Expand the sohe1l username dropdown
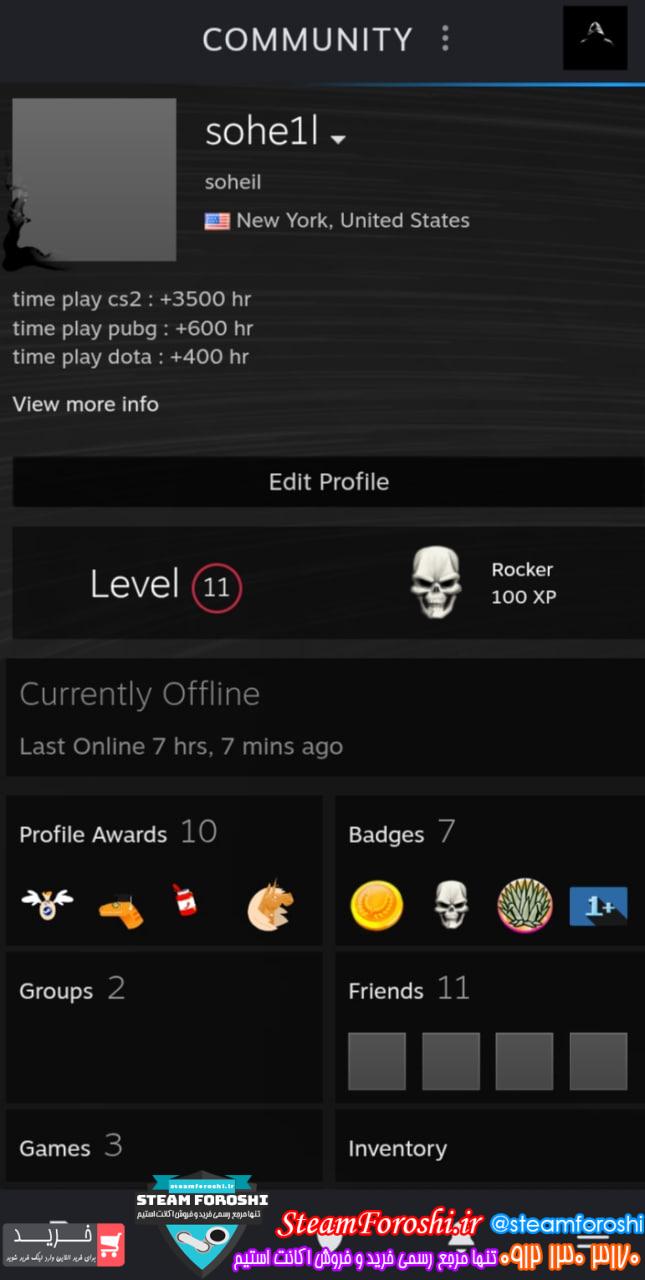The height and width of the screenshot is (1280, 645). [338, 139]
